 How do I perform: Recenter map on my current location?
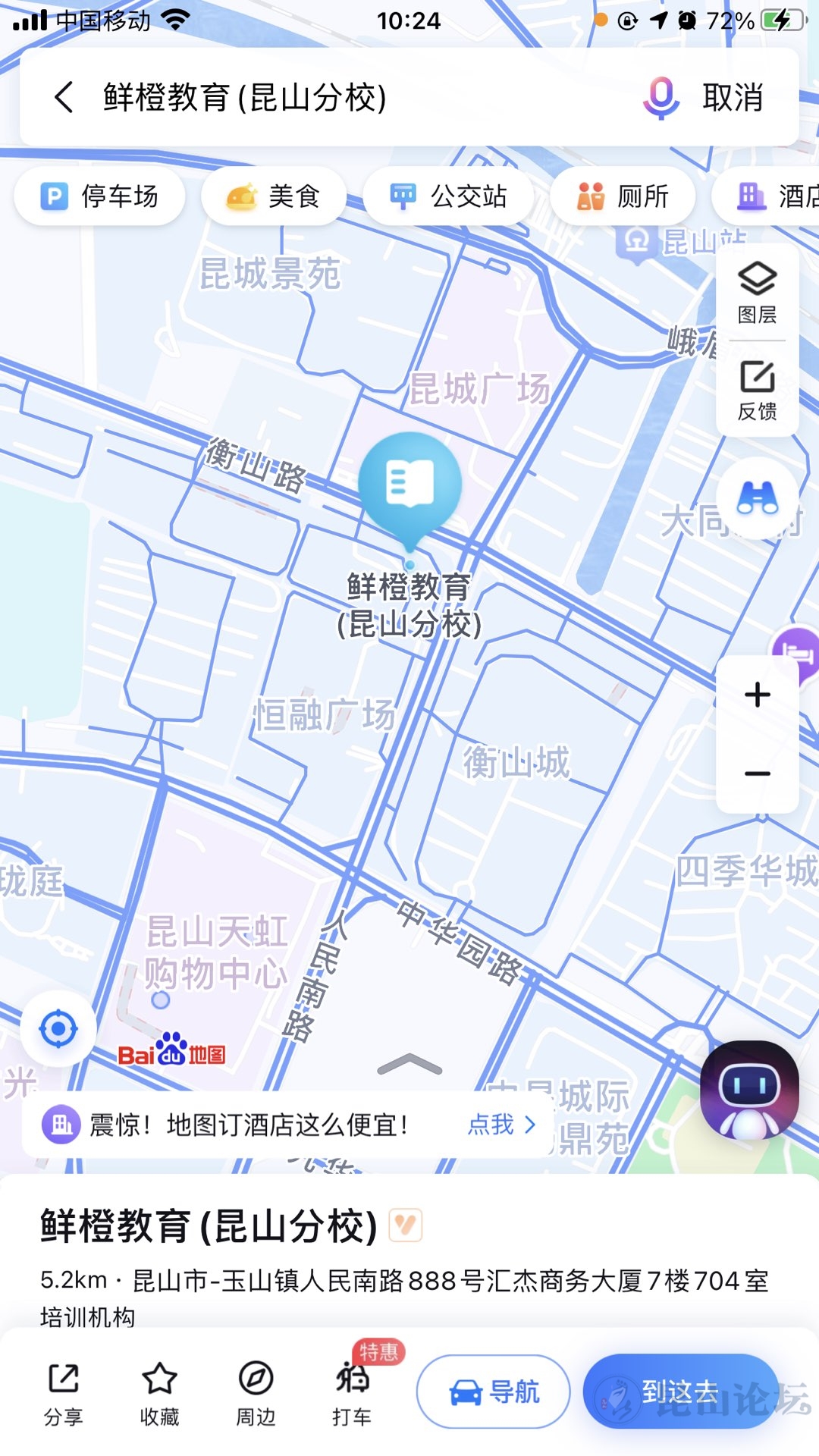[x=58, y=1029]
